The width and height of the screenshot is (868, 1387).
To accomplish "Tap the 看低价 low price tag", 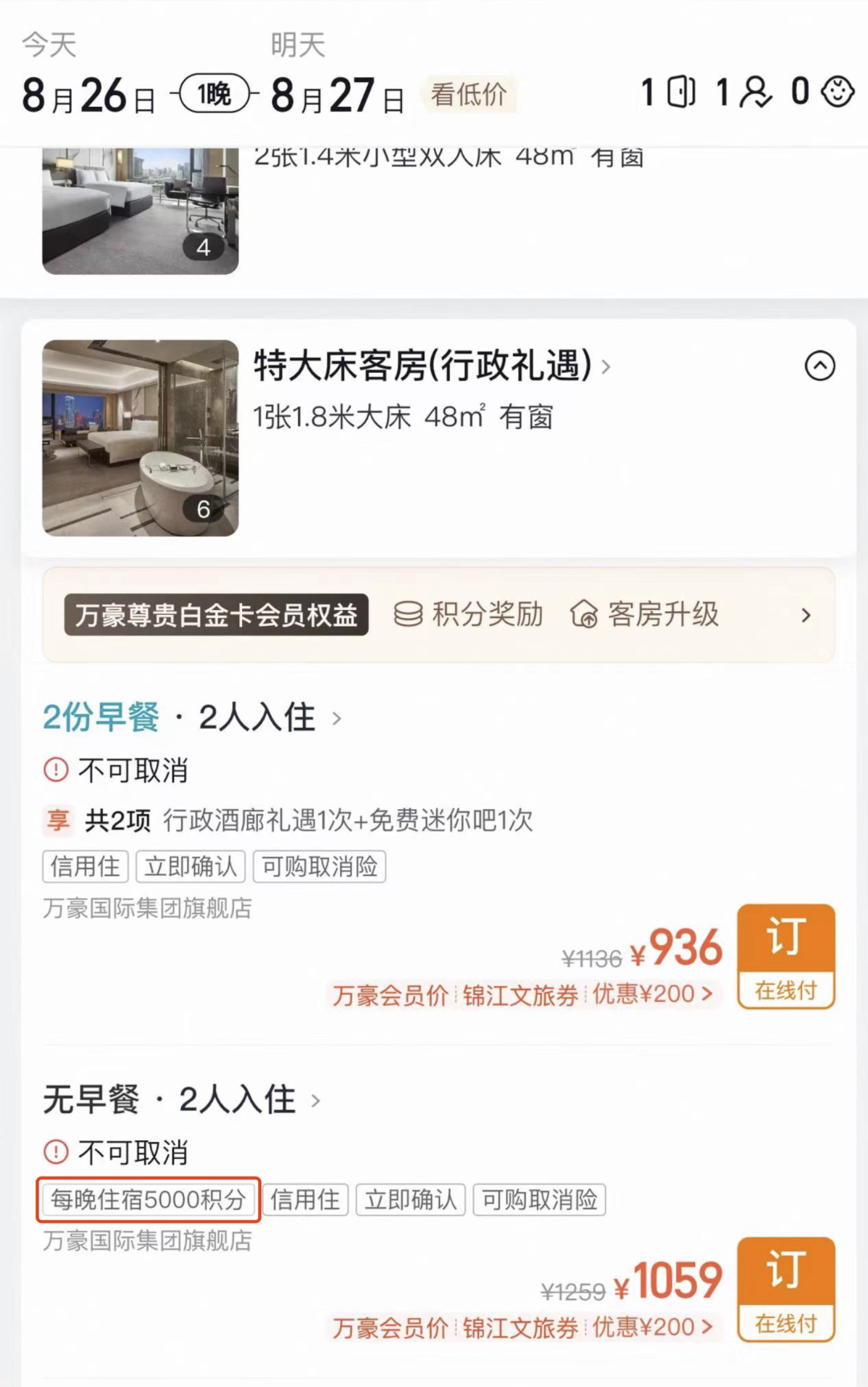I will (469, 95).
